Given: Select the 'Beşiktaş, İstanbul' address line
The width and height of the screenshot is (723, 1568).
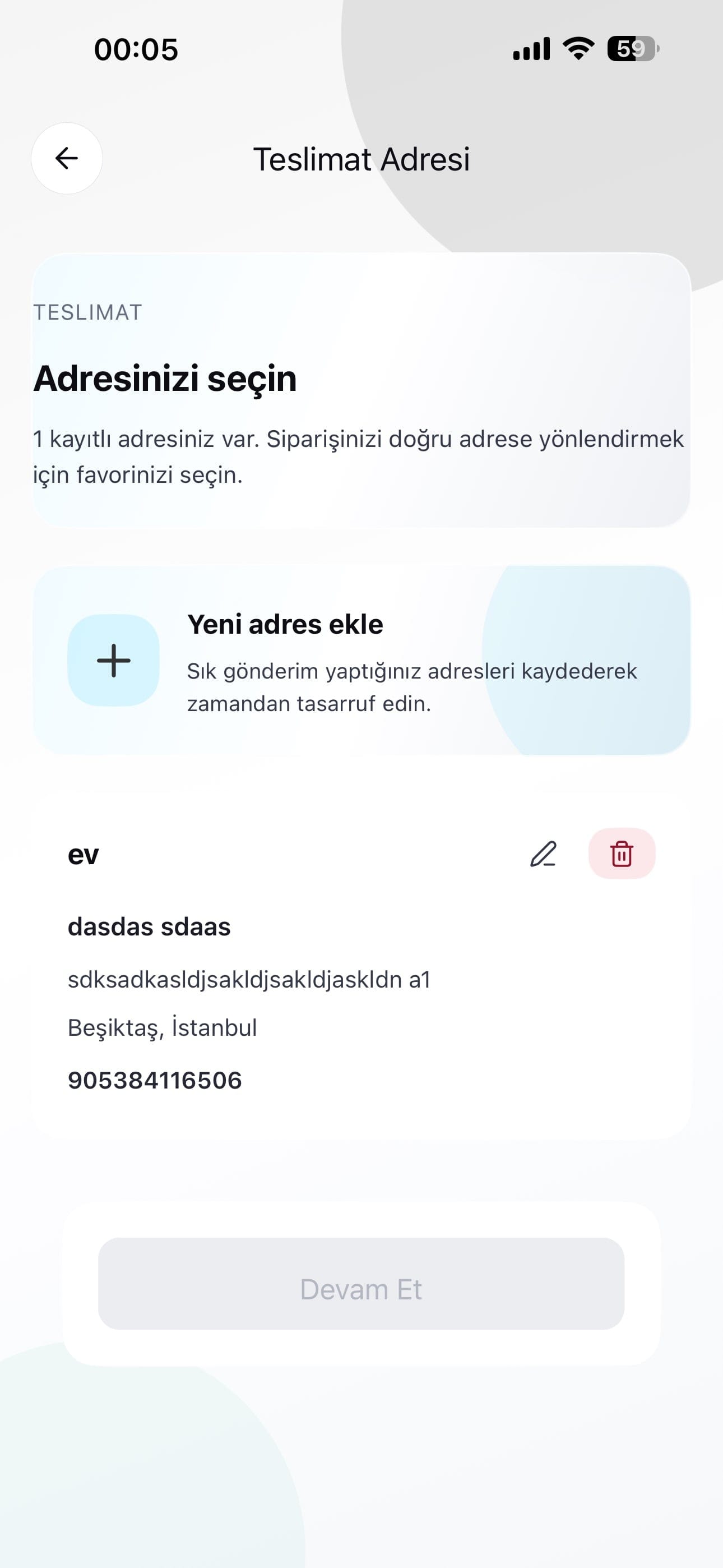Looking at the screenshot, I should click(163, 1027).
